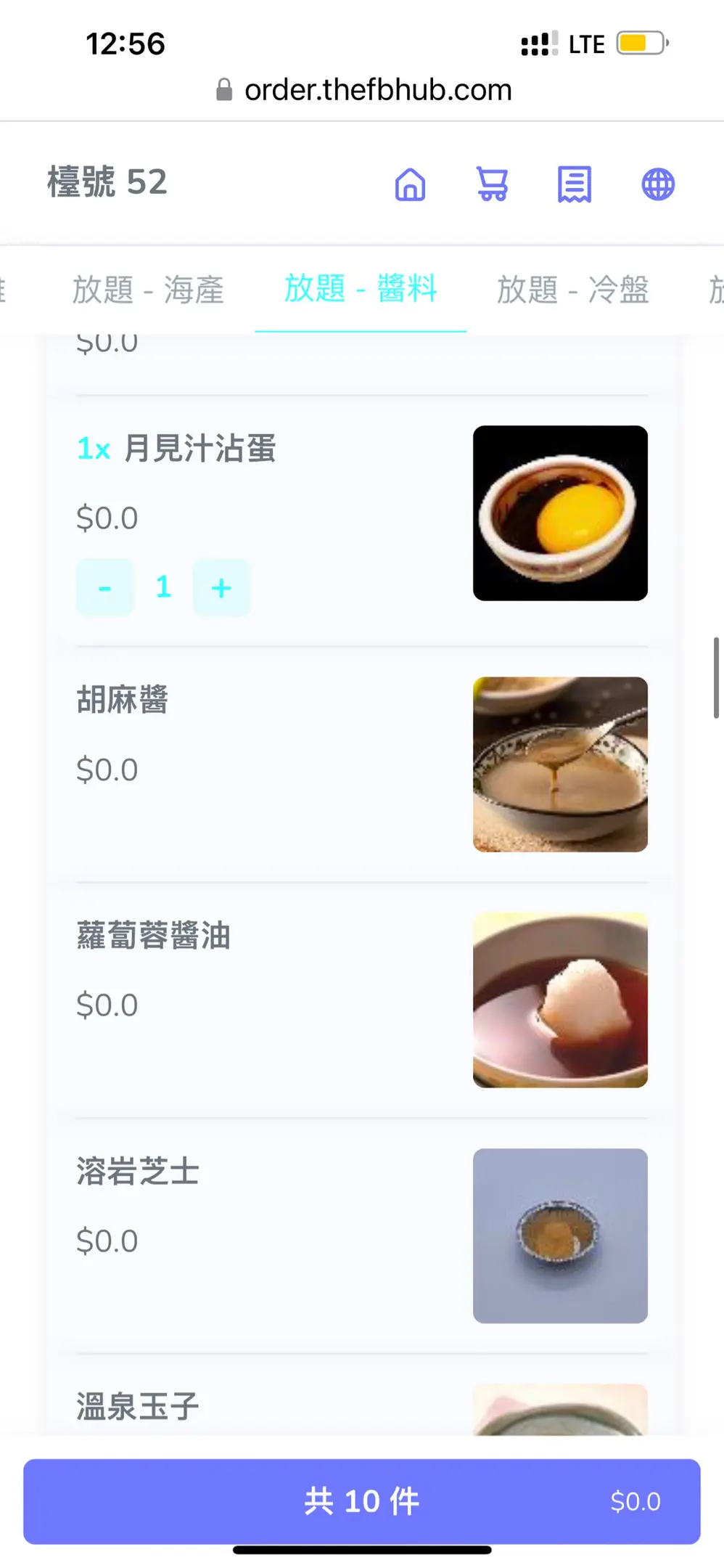Viewport: 724px width, 1568px height.
Task: Open the 共 10 件 order summary
Action: [x=361, y=1501]
